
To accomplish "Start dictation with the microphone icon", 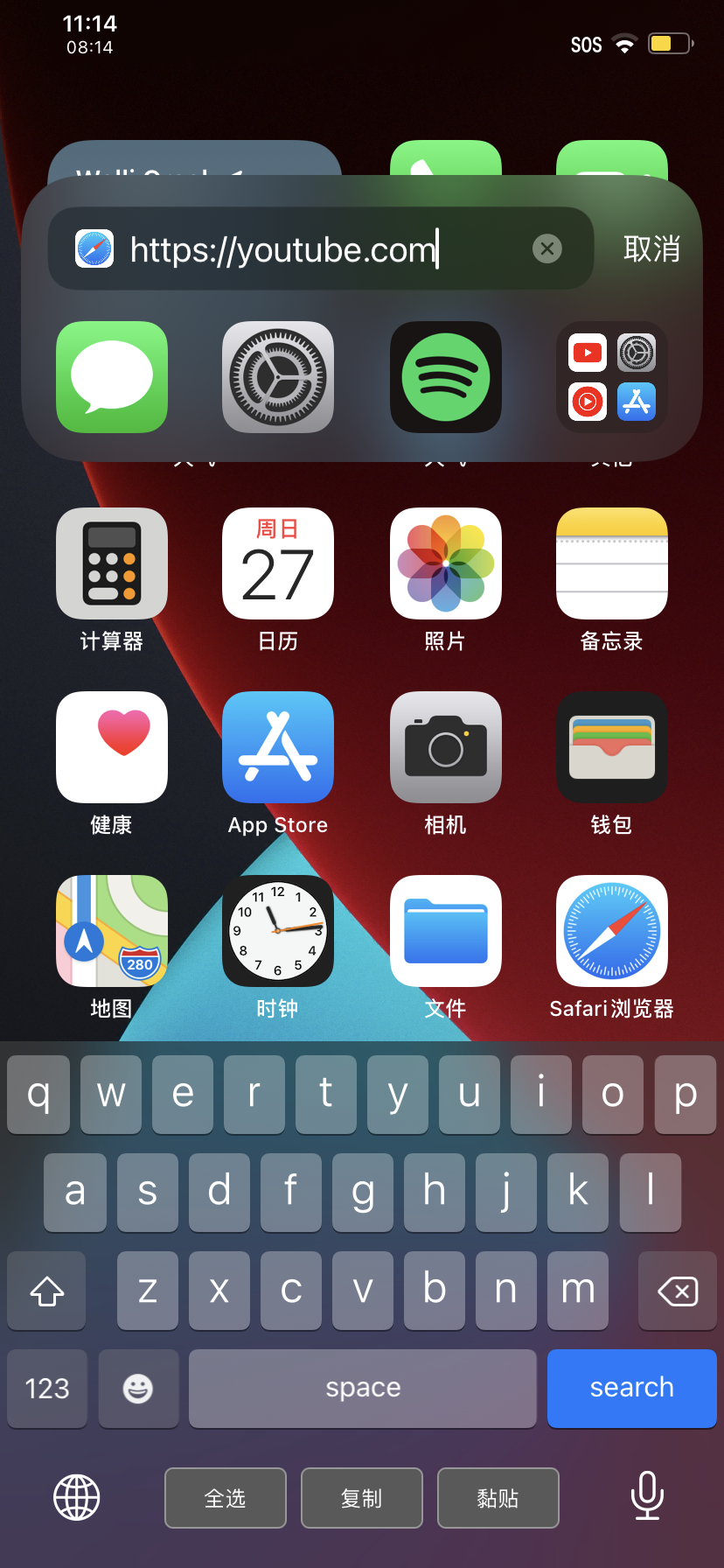I will [x=647, y=1495].
